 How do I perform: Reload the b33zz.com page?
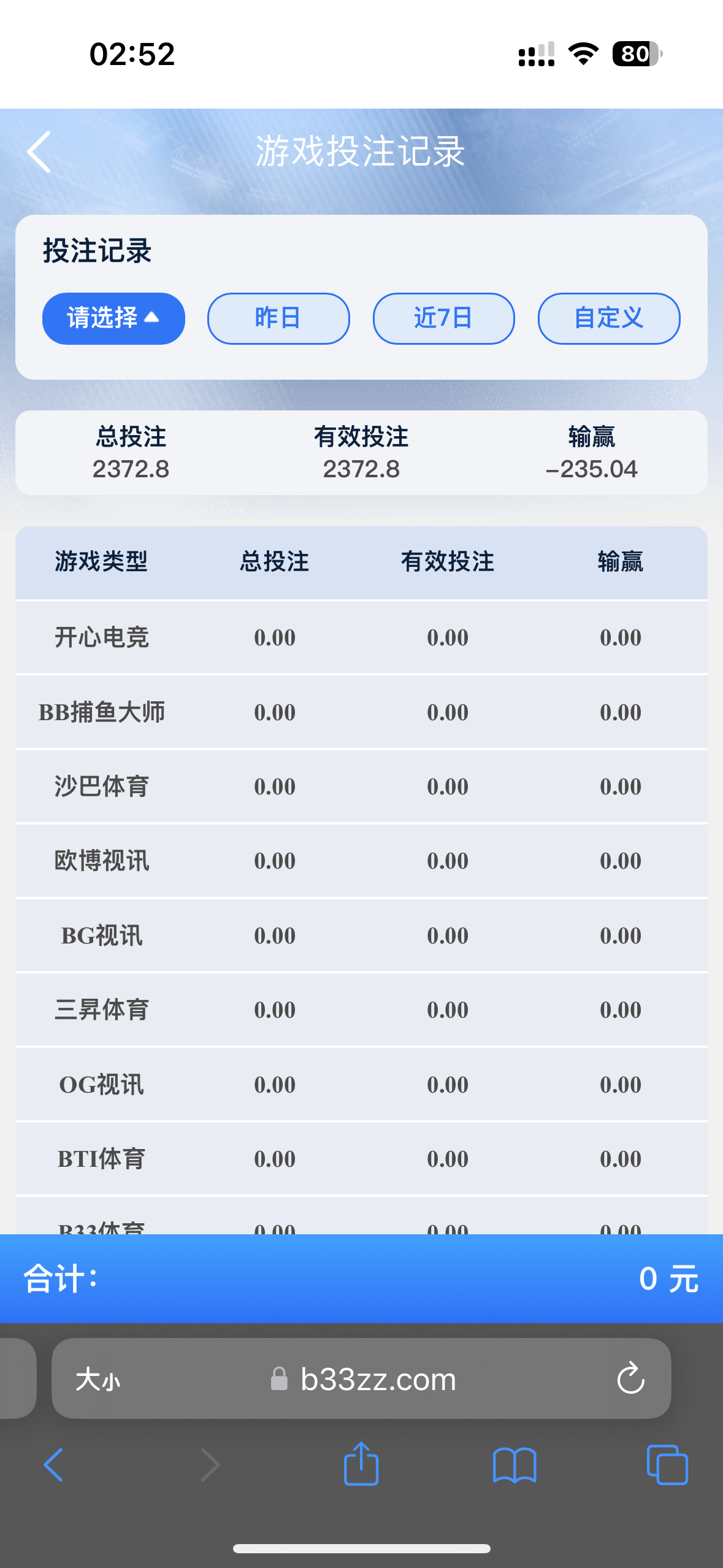(630, 1379)
